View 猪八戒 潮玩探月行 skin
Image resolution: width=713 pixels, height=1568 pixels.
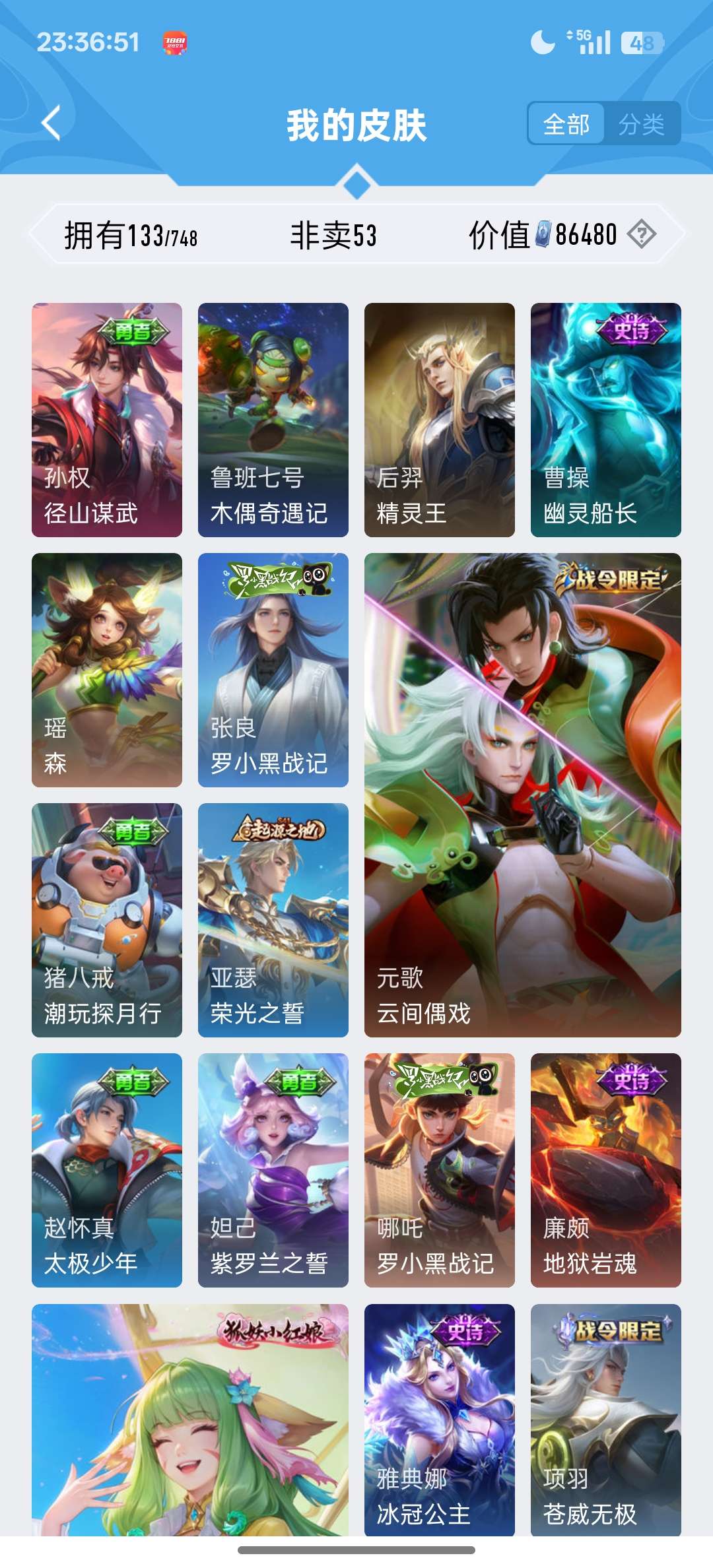107,920
